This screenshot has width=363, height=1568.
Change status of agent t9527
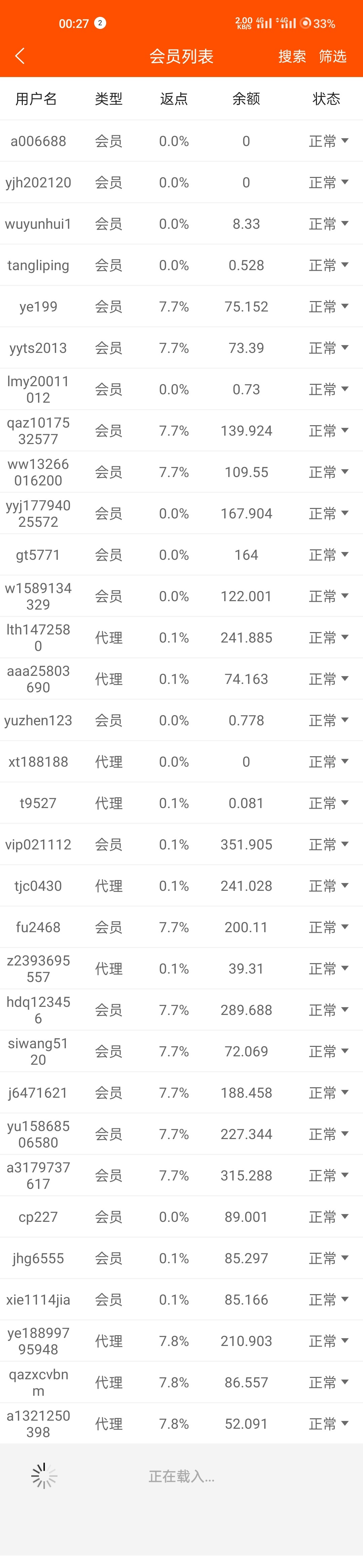click(x=328, y=803)
